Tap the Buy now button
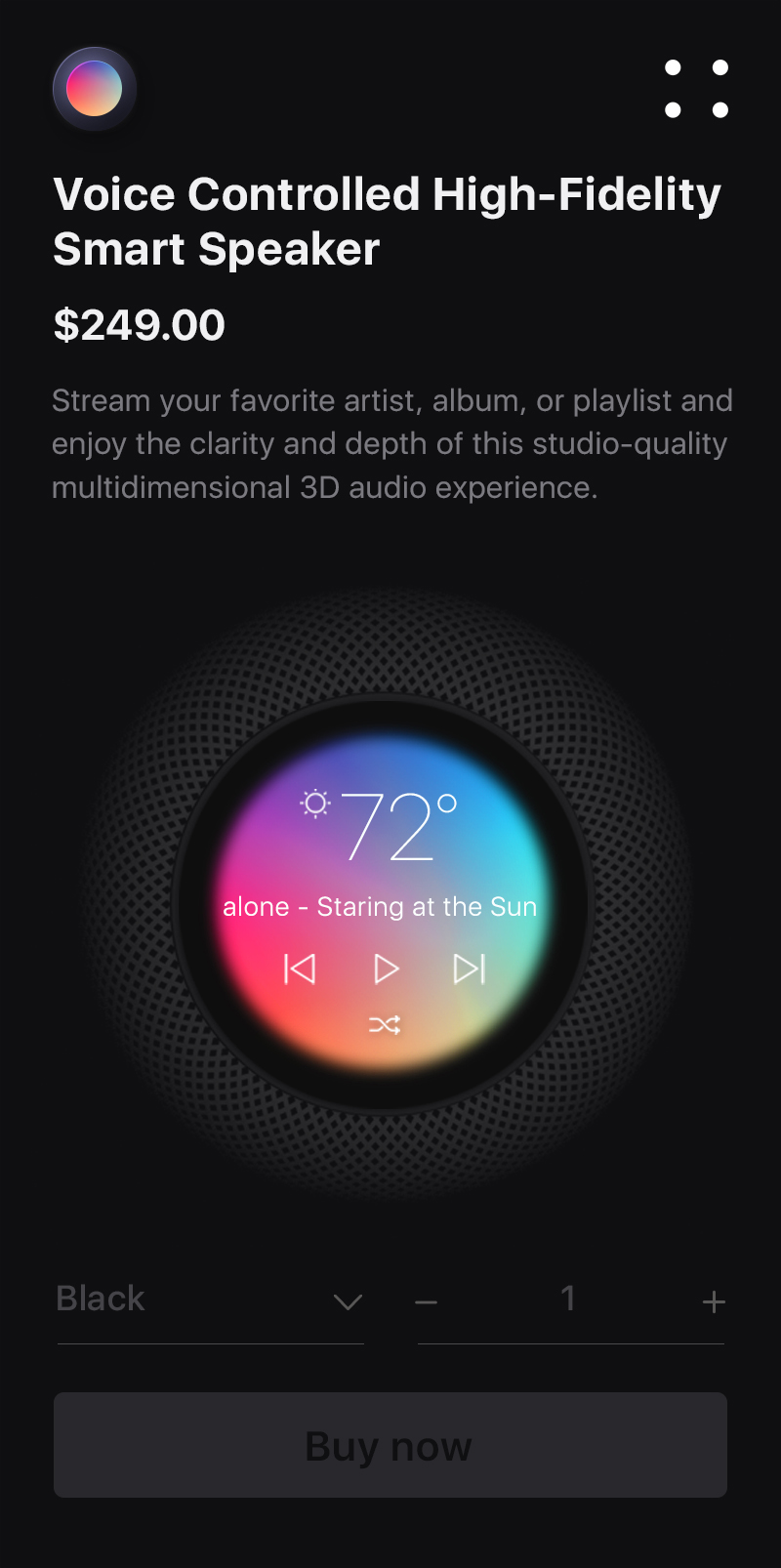 (x=390, y=1445)
